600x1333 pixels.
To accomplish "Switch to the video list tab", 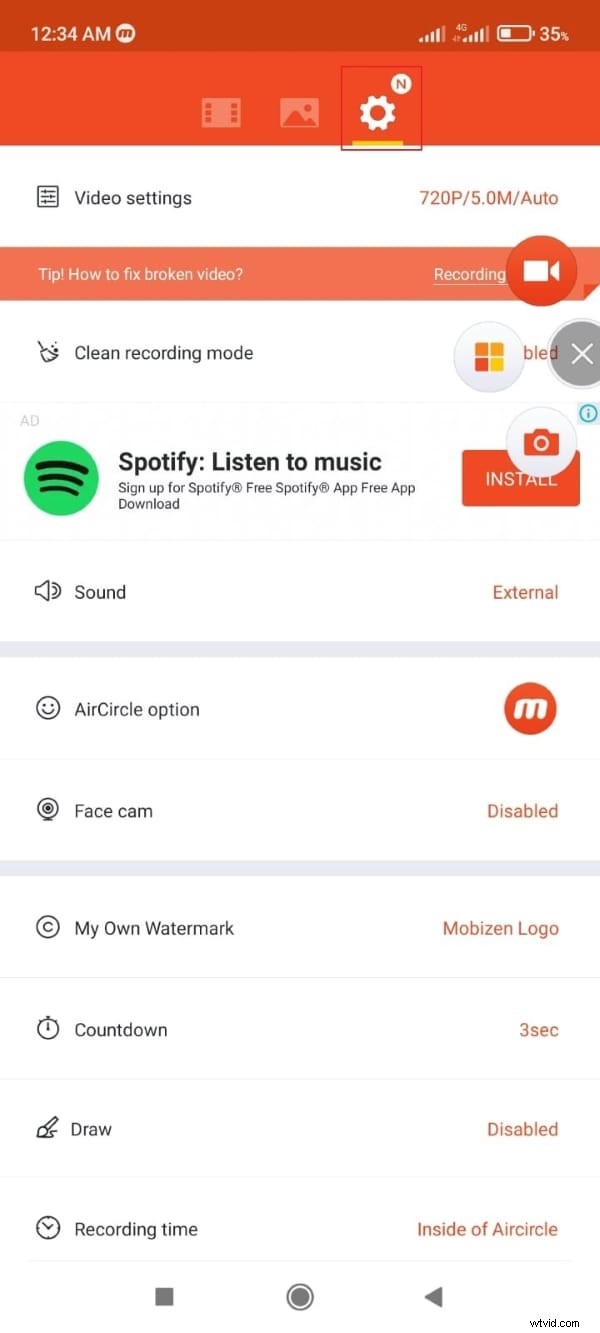I will [221, 114].
